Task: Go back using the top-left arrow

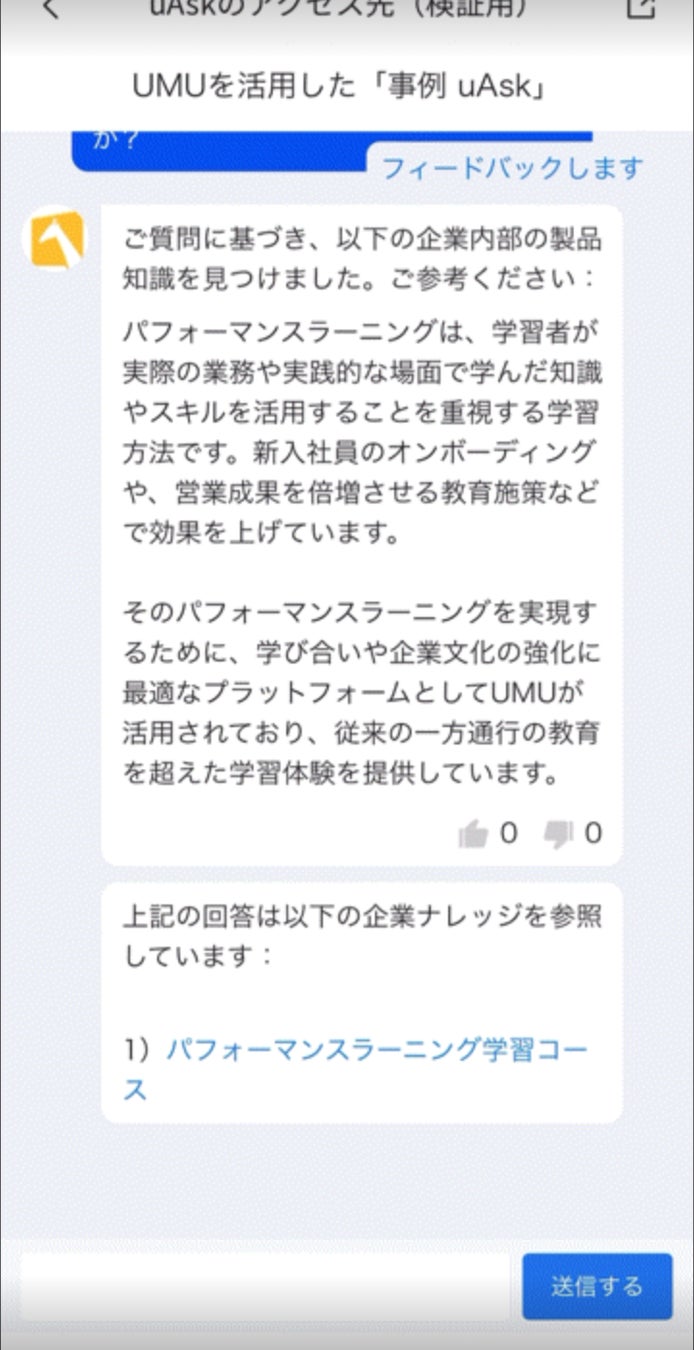Action: [50, 8]
